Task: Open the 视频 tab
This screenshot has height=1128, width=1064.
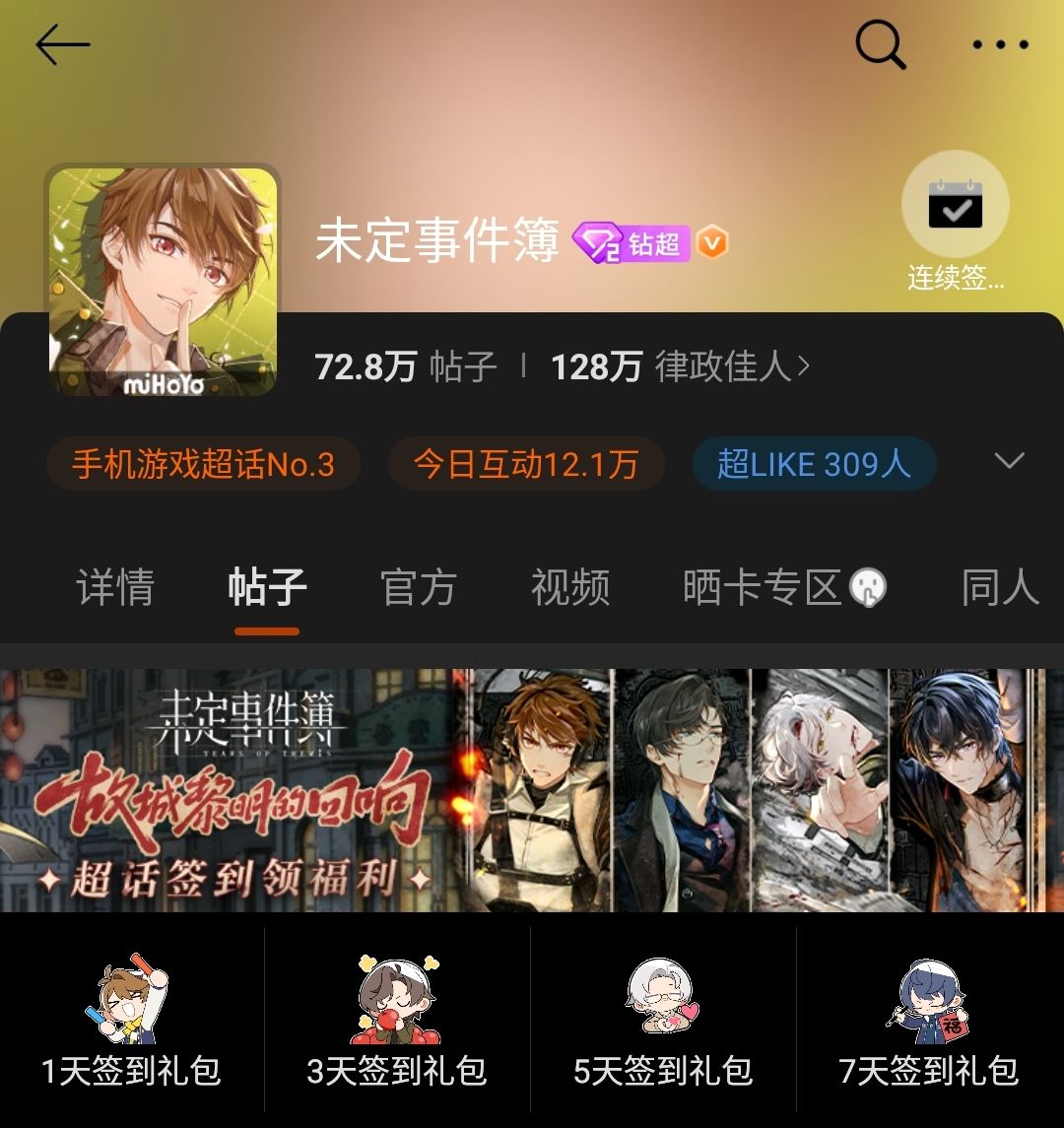Action: tap(571, 586)
